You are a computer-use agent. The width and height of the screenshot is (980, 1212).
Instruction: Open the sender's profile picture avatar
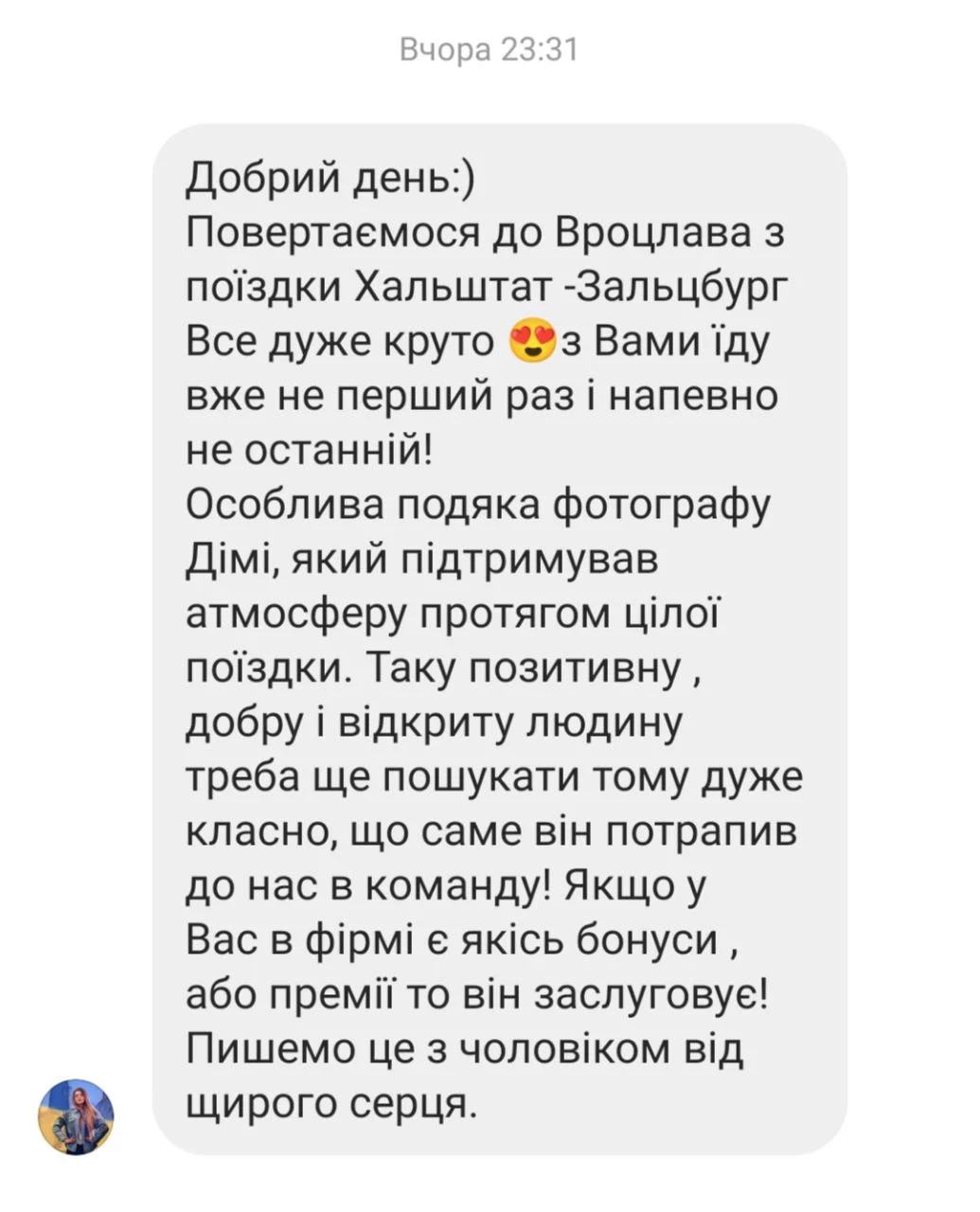pos(76,1117)
